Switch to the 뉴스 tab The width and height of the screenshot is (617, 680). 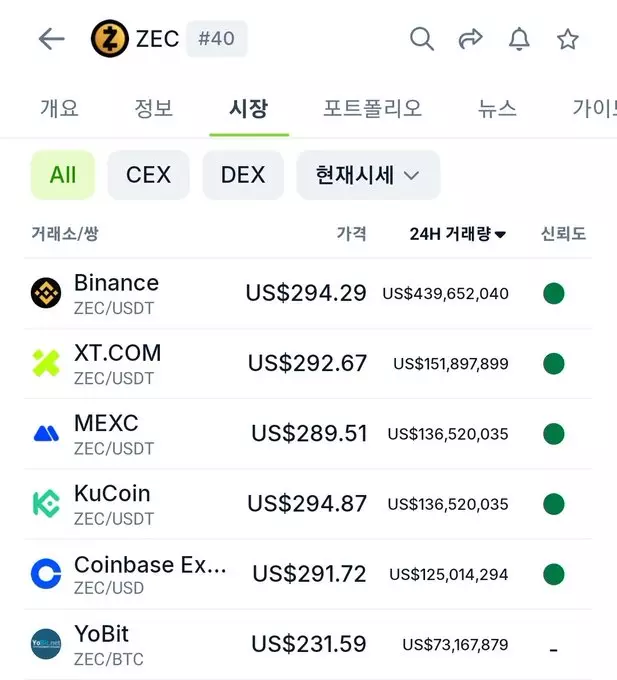pos(497,108)
